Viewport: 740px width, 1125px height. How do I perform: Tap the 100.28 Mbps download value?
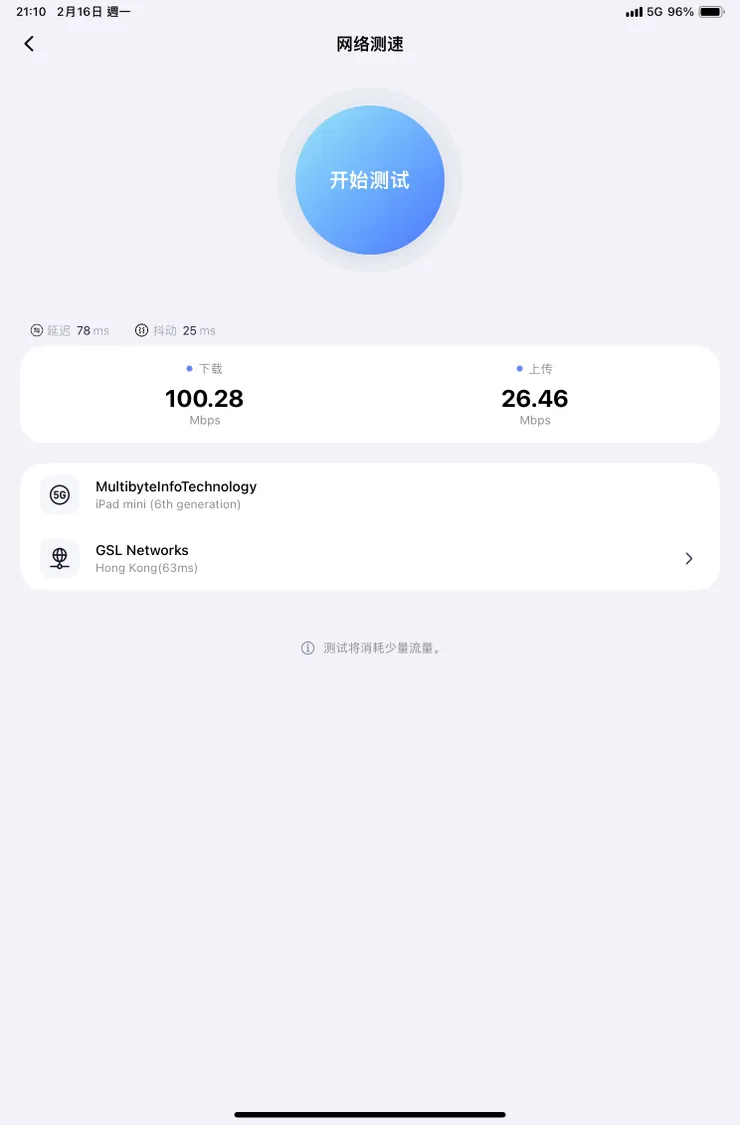point(204,398)
